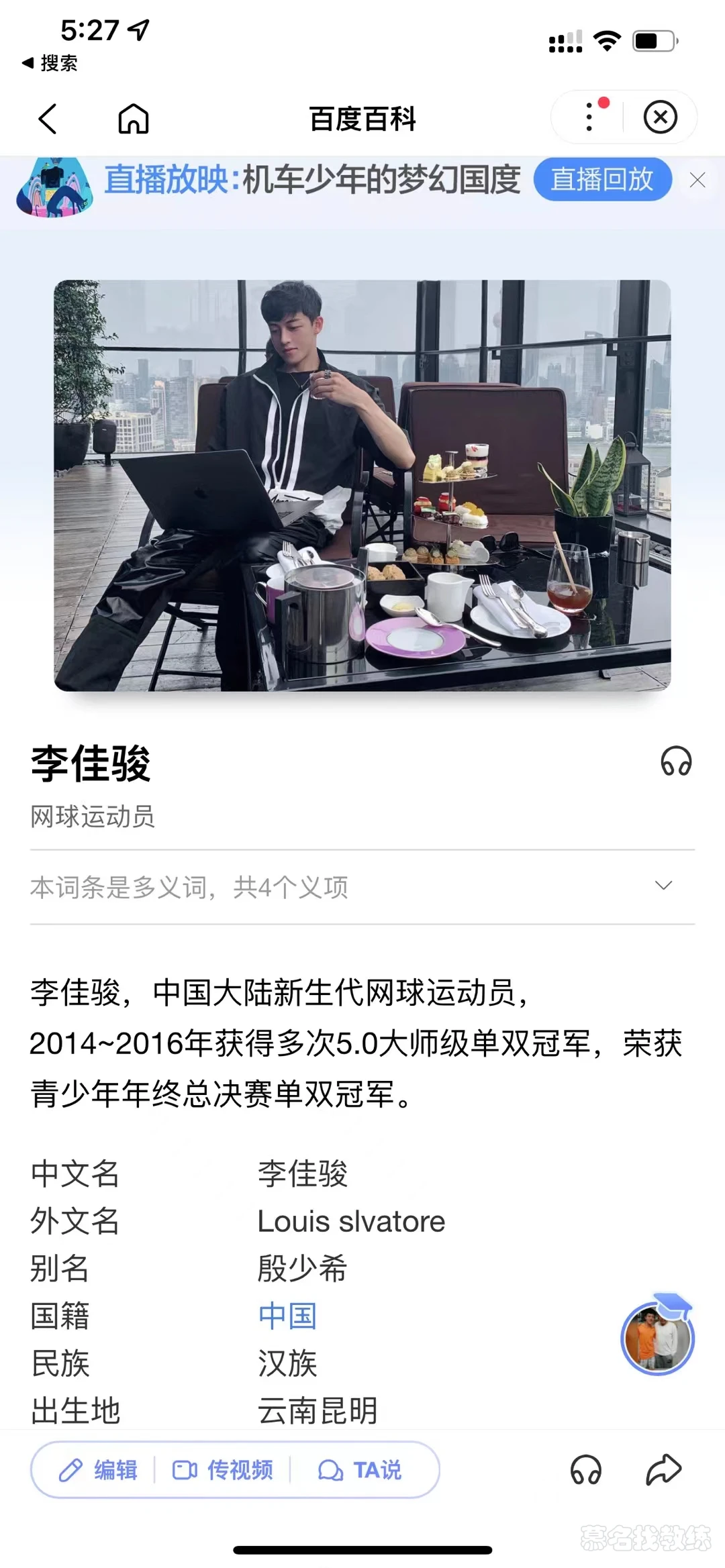
Task: Open the TA说 section
Action: [x=360, y=1470]
